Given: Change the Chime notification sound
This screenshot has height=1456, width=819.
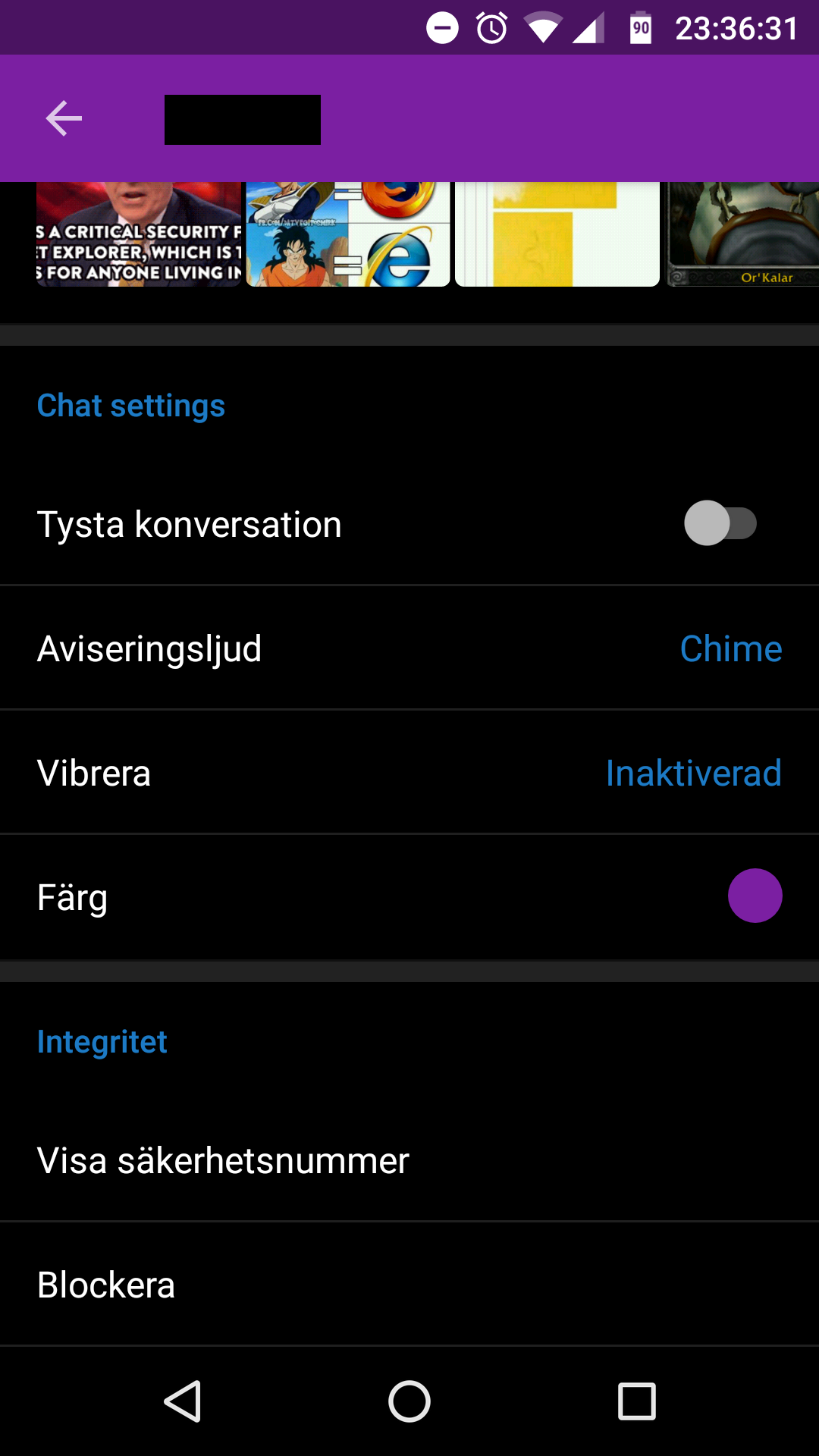Looking at the screenshot, I should point(730,648).
